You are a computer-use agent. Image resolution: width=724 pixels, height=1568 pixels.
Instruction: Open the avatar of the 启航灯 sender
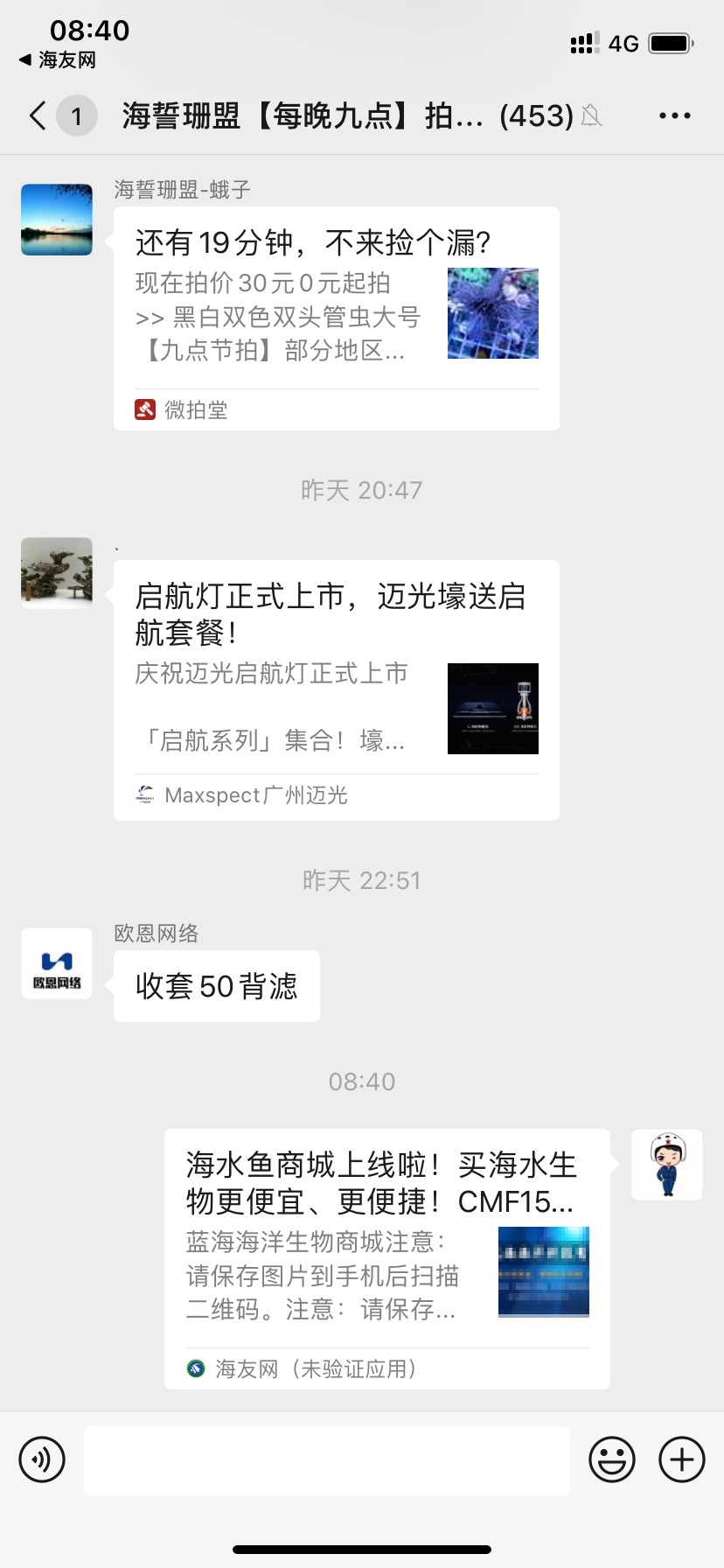pyautogui.click(x=57, y=573)
